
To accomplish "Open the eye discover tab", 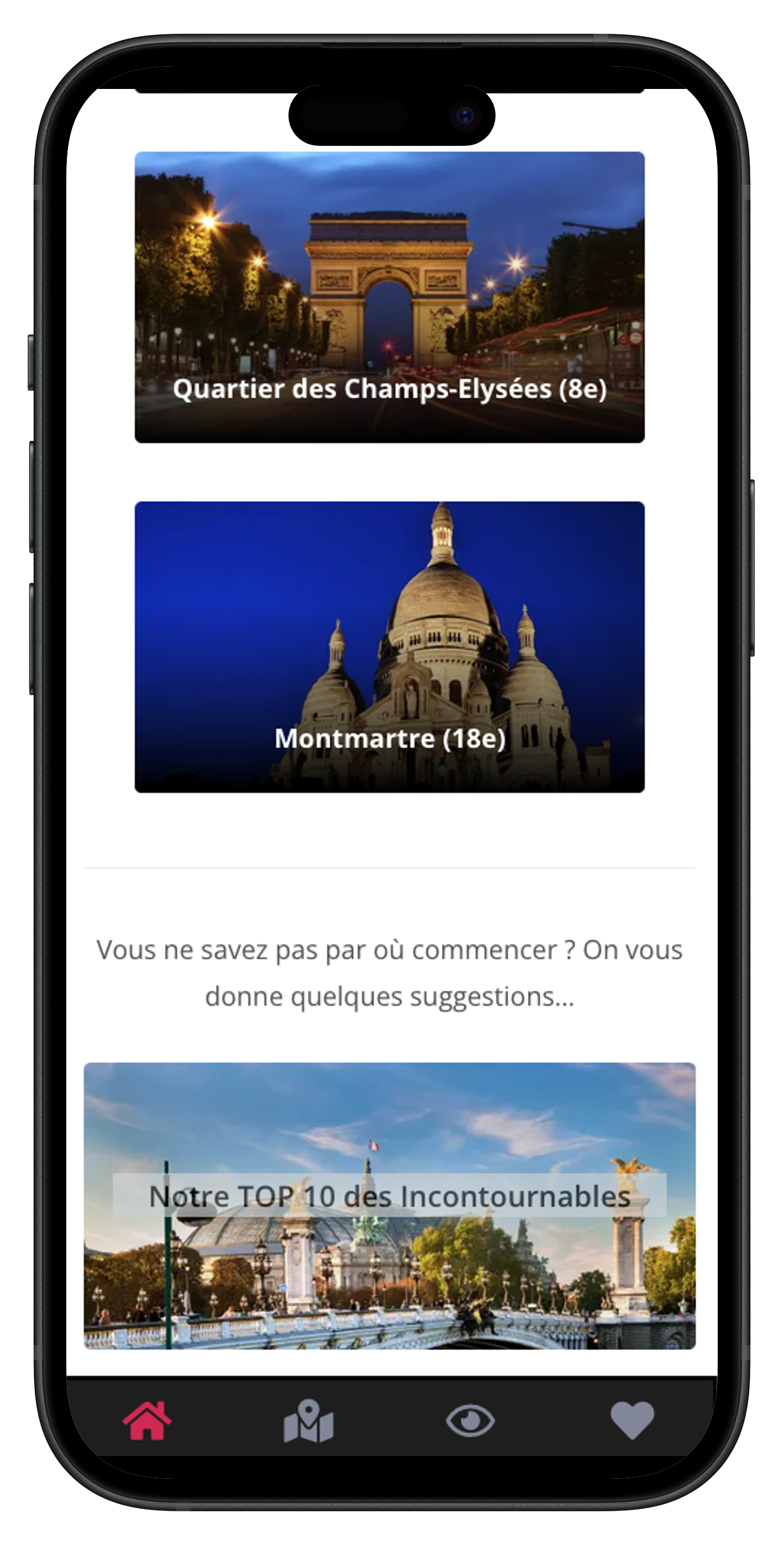I will [470, 1421].
